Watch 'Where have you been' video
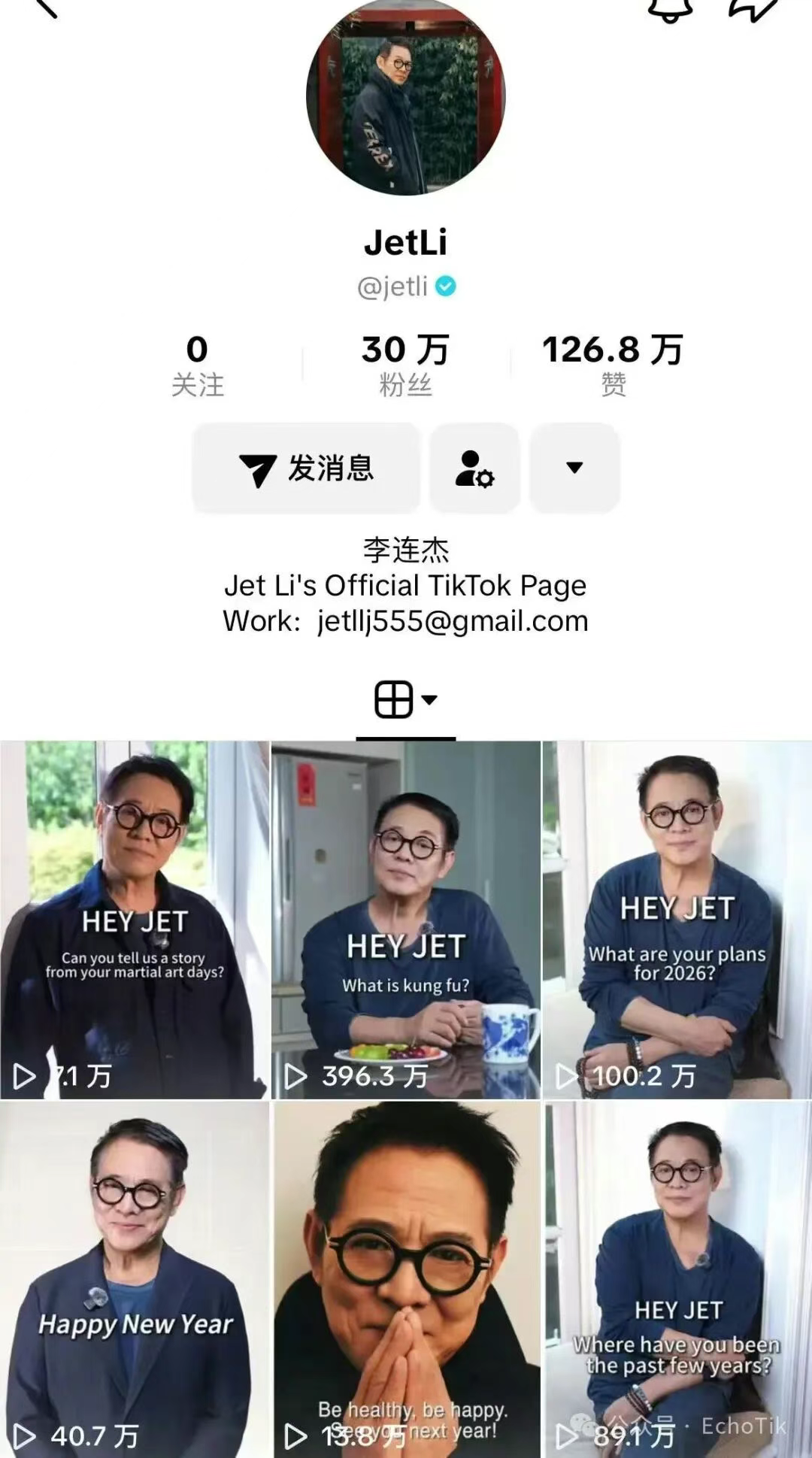Screen dimensions: 812x1458 (677, 1278)
